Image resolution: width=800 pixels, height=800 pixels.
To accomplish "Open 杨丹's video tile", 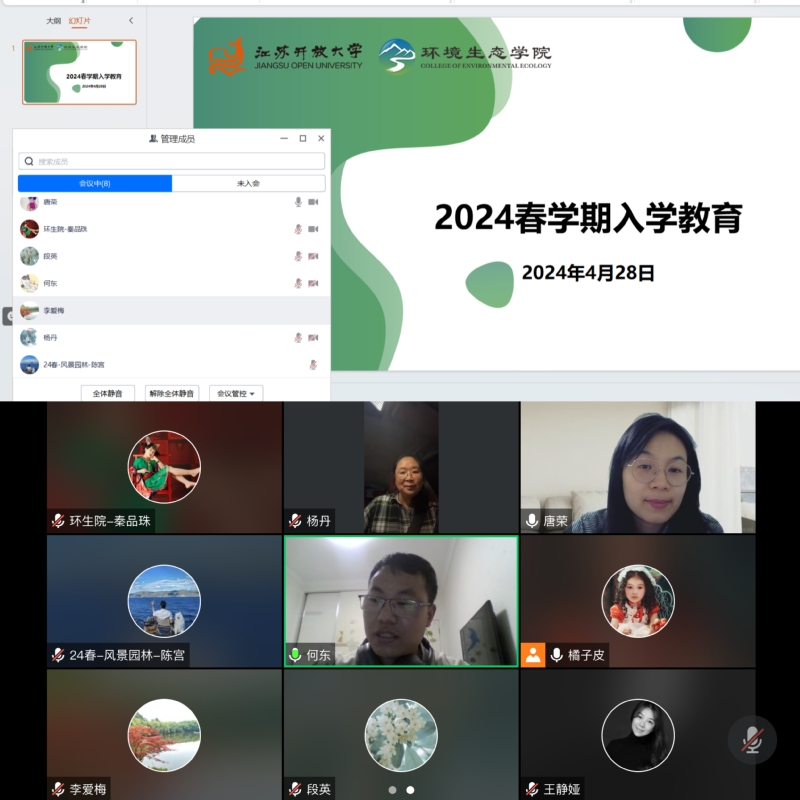I will (401, 467).
